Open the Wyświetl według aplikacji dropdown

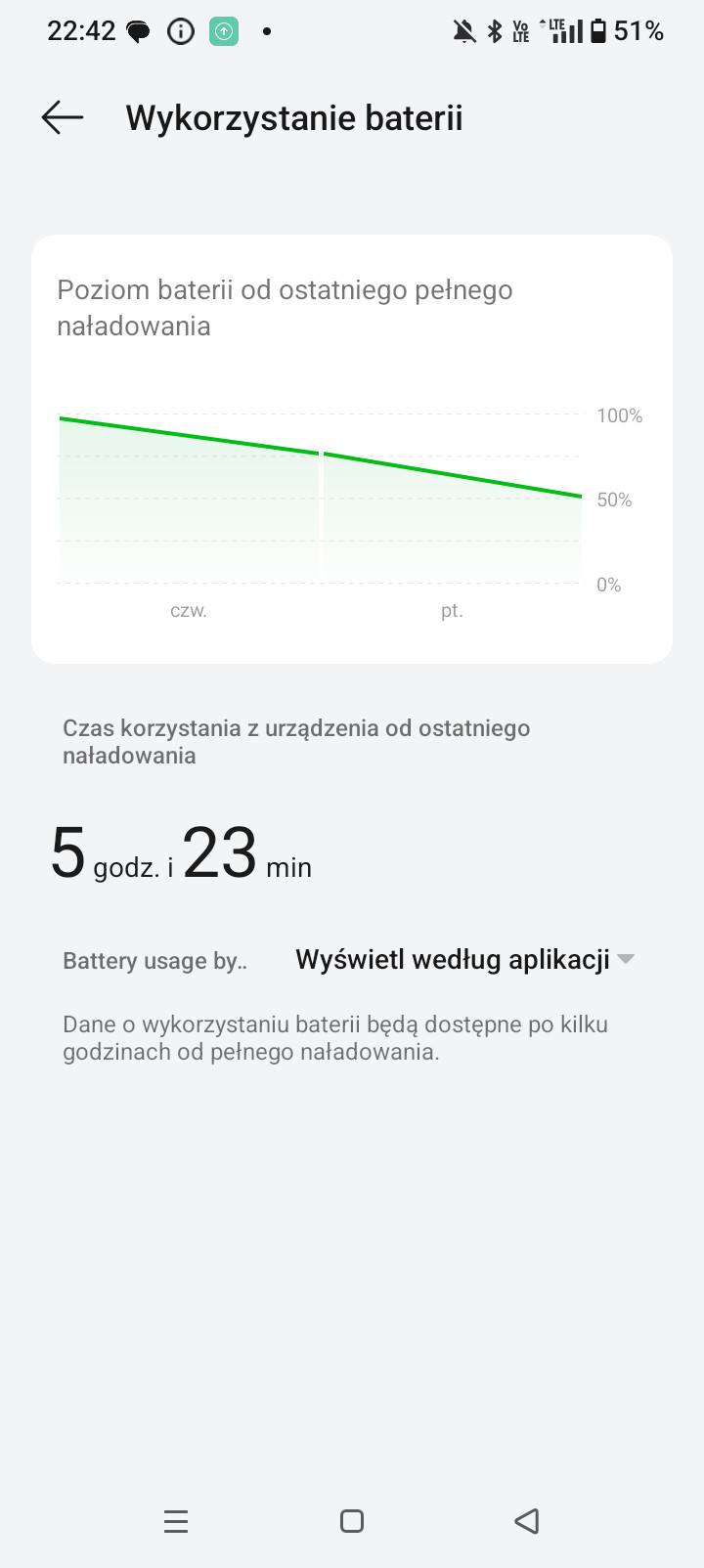465,960
